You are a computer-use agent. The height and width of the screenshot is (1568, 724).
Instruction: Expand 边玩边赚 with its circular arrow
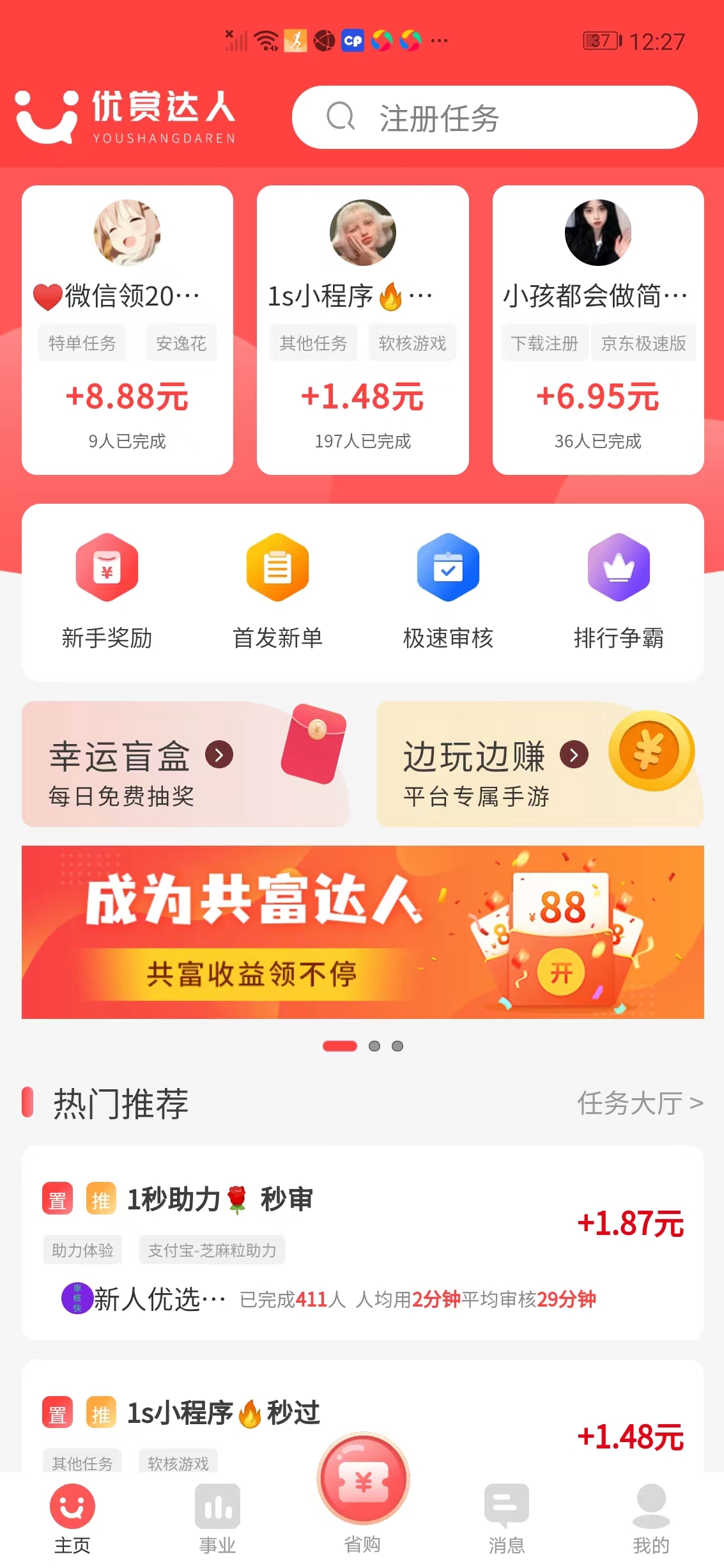coord(574,755)
